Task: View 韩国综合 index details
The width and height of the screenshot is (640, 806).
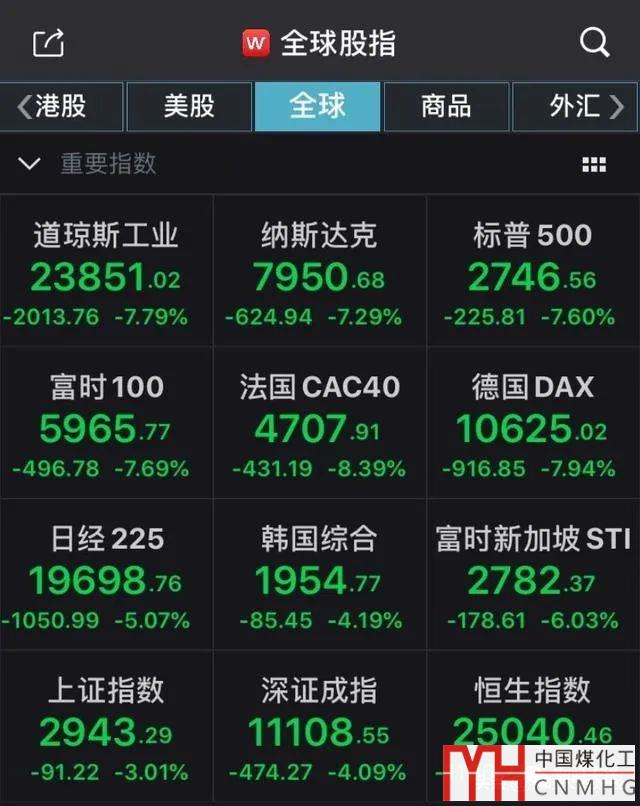Action: click(319, 576)
